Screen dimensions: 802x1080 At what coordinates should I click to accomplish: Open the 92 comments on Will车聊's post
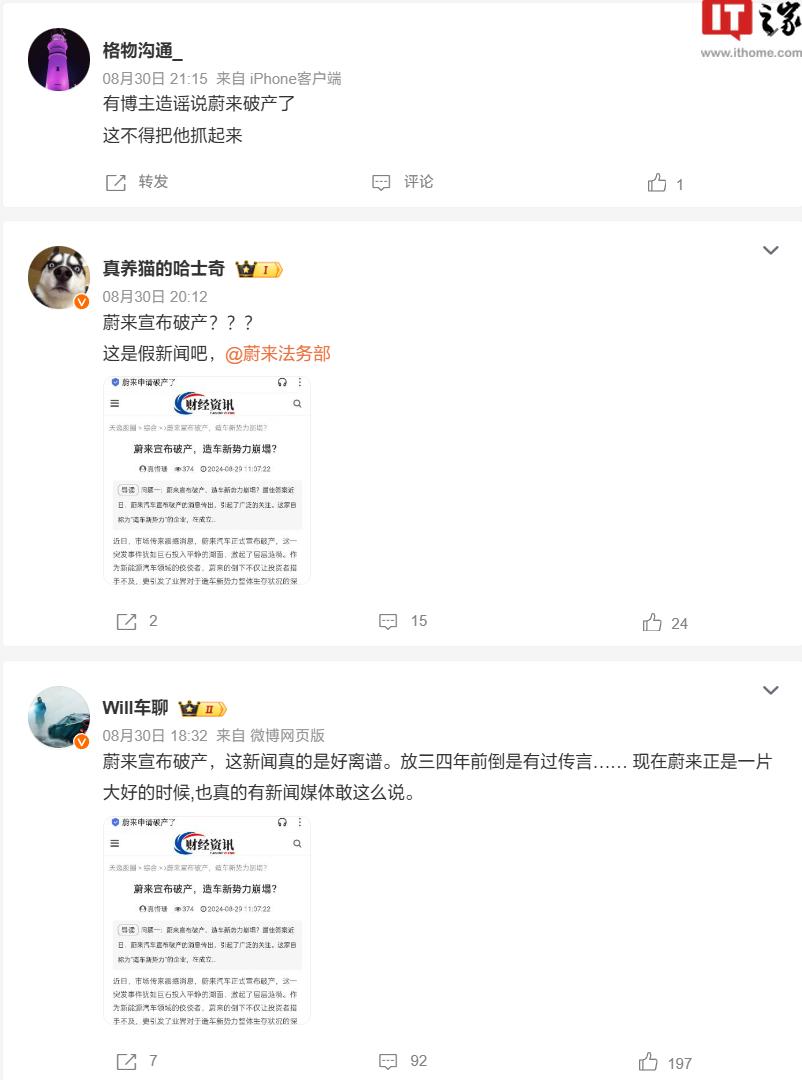coord(402,1061)
